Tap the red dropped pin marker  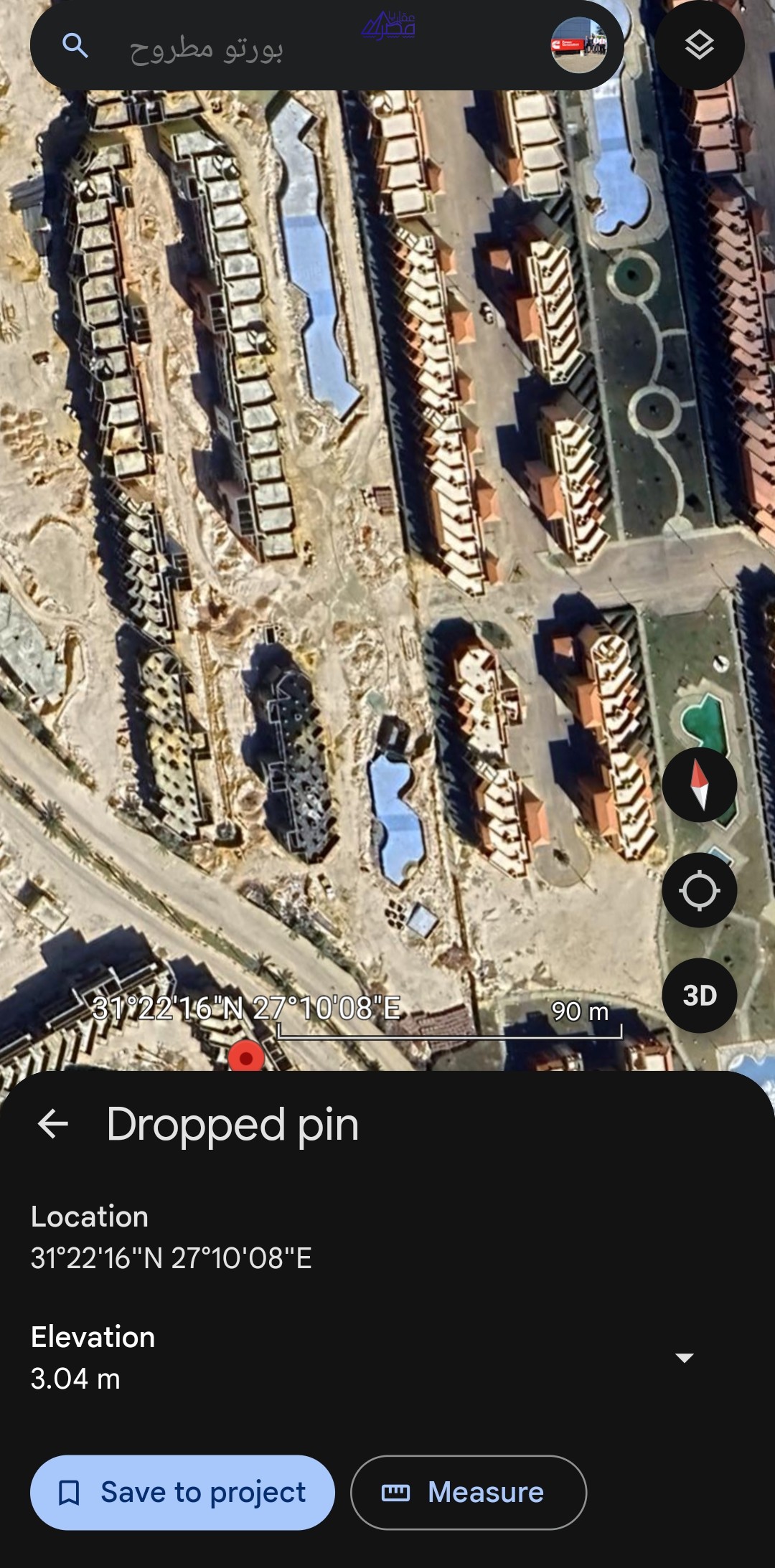click(246, 1057)
